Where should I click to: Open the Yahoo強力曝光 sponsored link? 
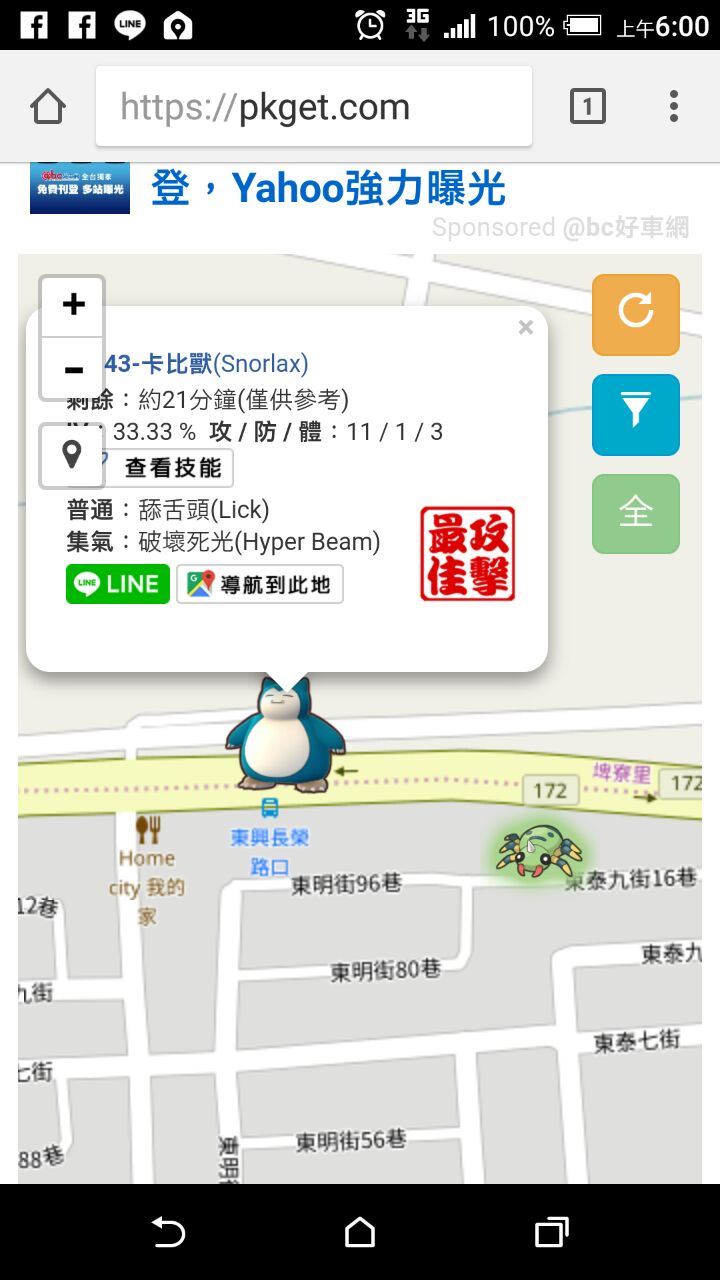[x=329, y=188]
